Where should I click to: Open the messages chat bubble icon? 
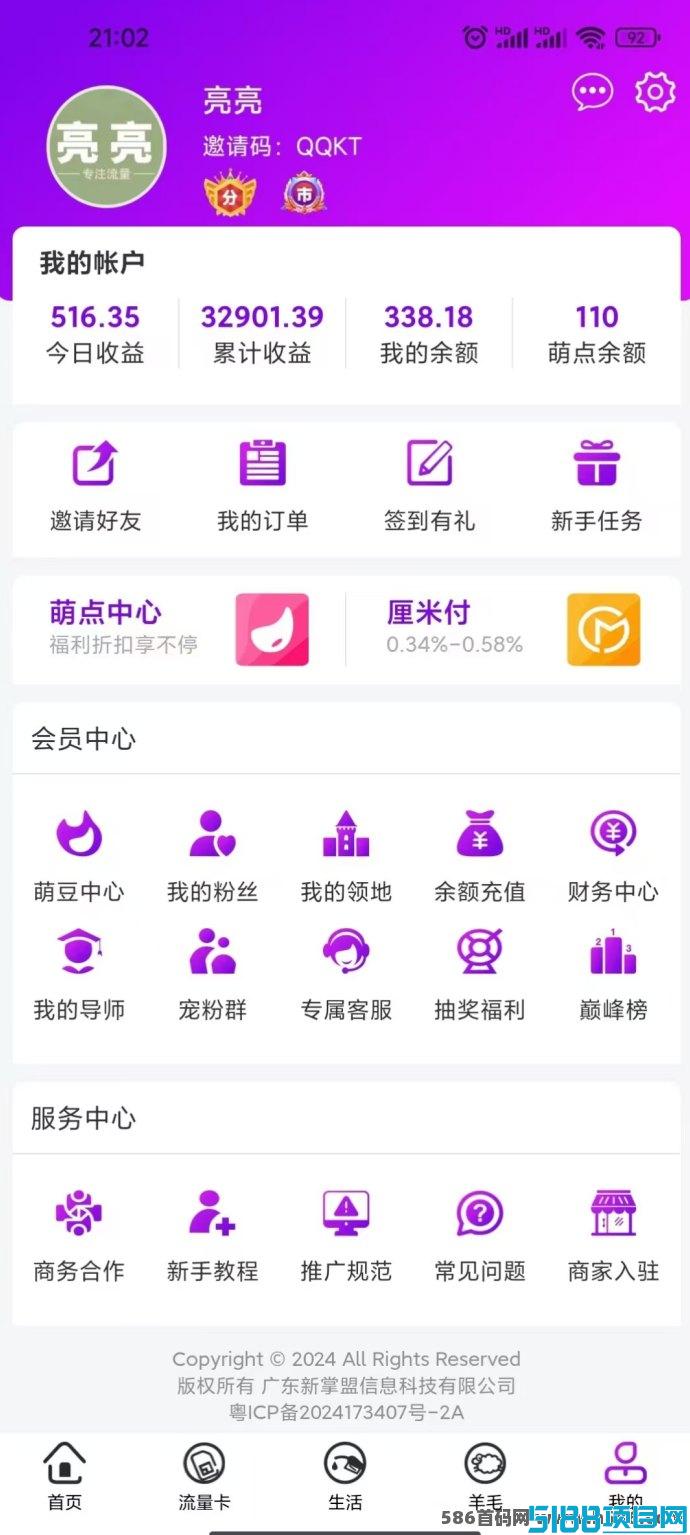pos(592,93)
